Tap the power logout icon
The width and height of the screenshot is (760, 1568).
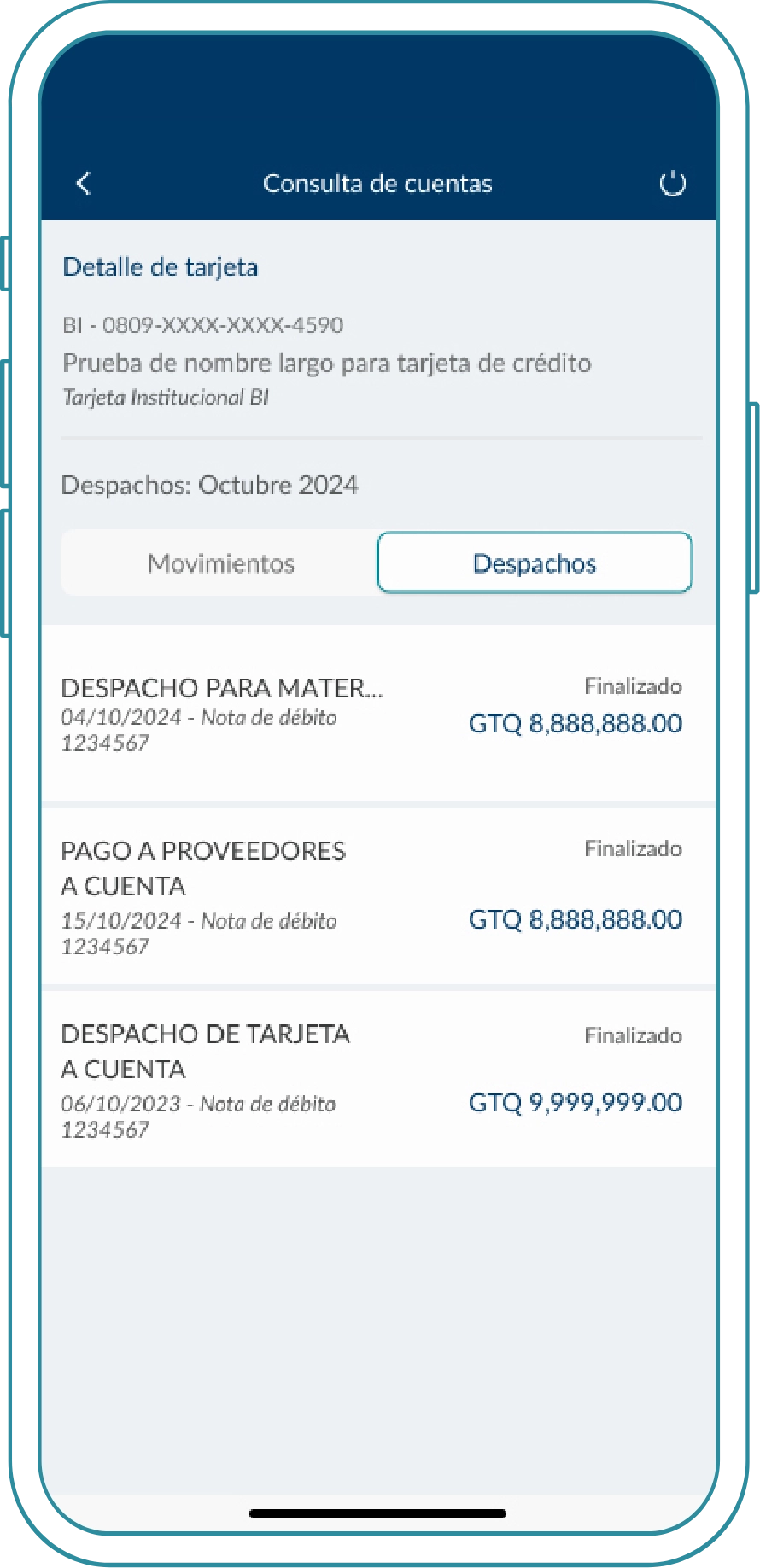673,183
